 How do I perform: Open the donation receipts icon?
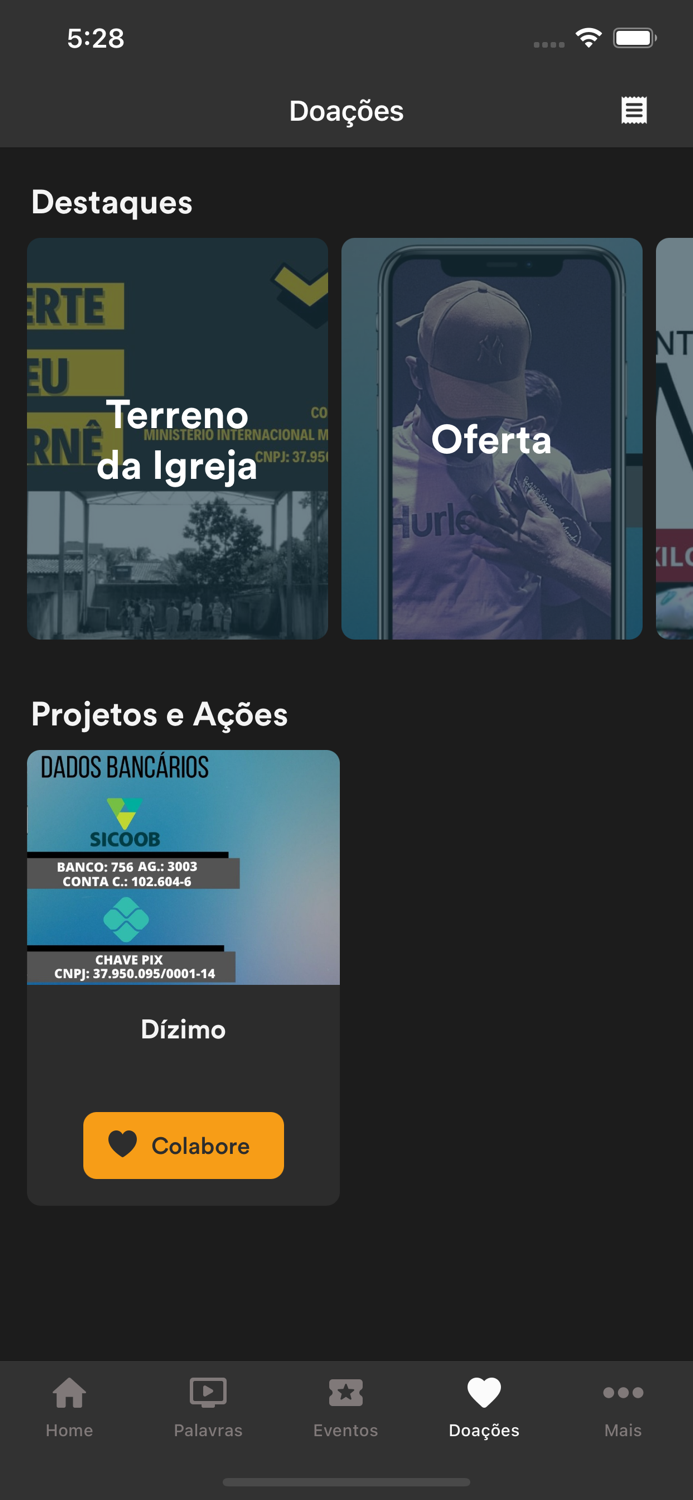click(634, 110)
